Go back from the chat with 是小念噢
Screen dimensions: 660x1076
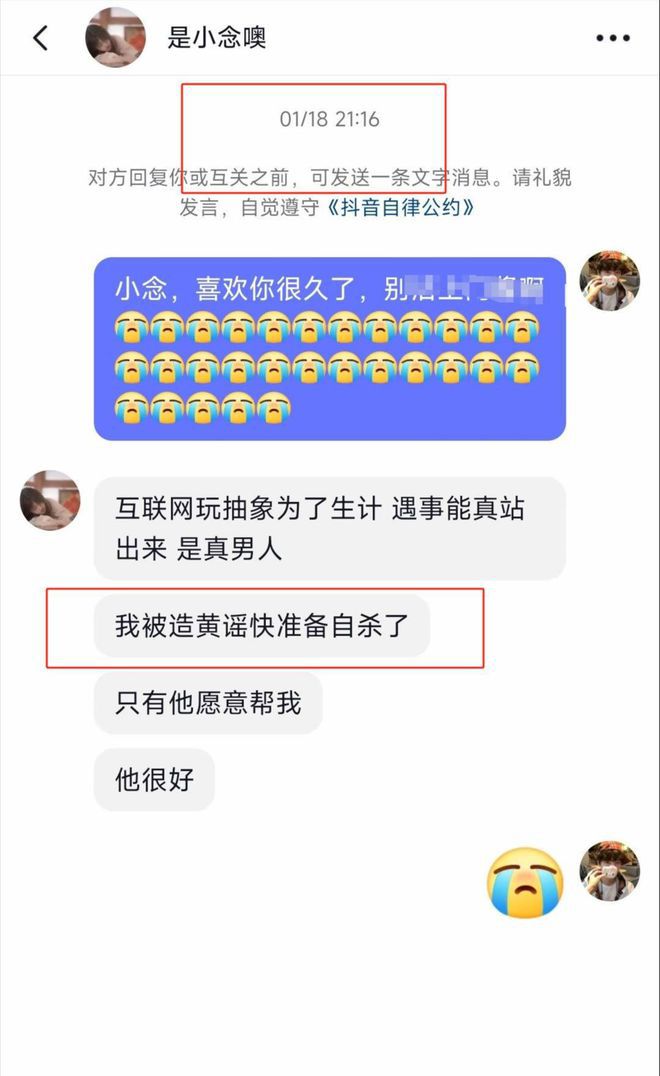(x=40, y=39)
